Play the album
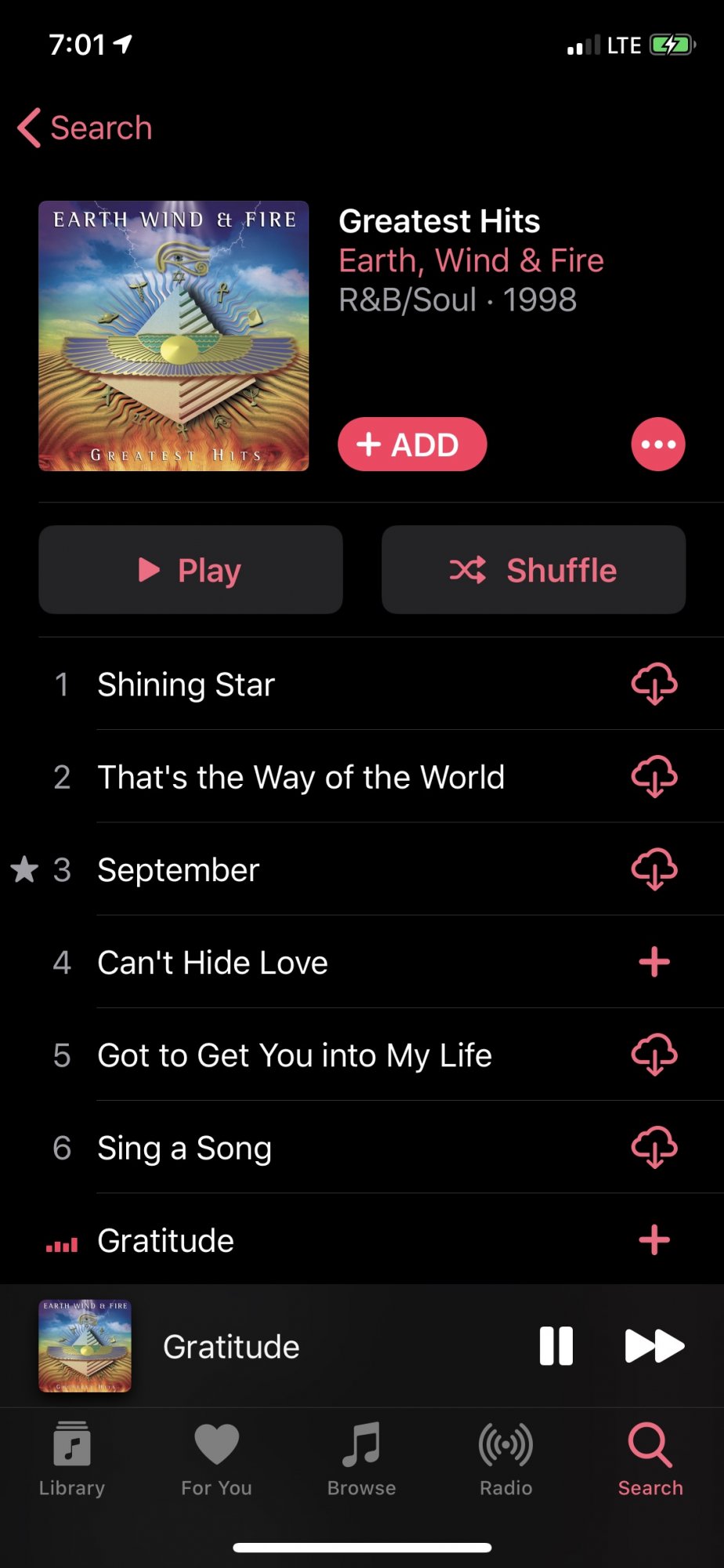724x1568 pixels. [190, 570]
